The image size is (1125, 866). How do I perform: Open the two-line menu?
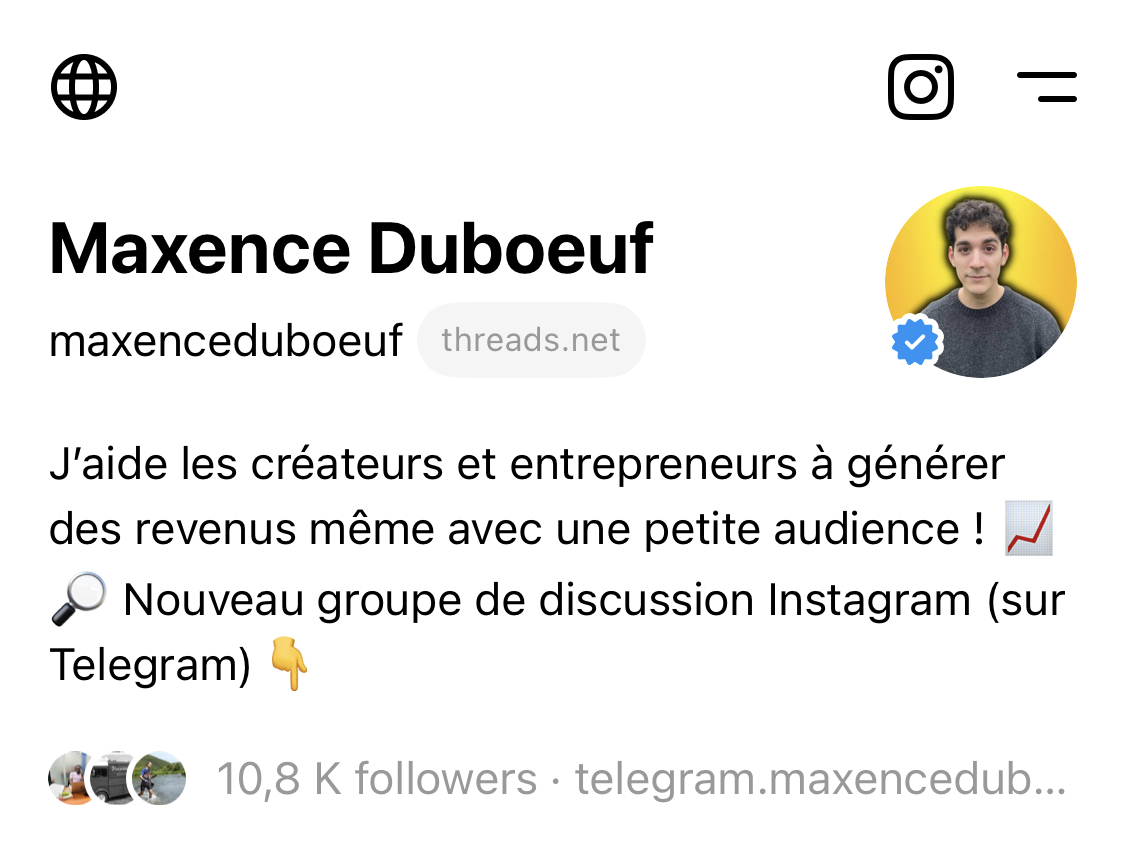[x=1047, y=87]
